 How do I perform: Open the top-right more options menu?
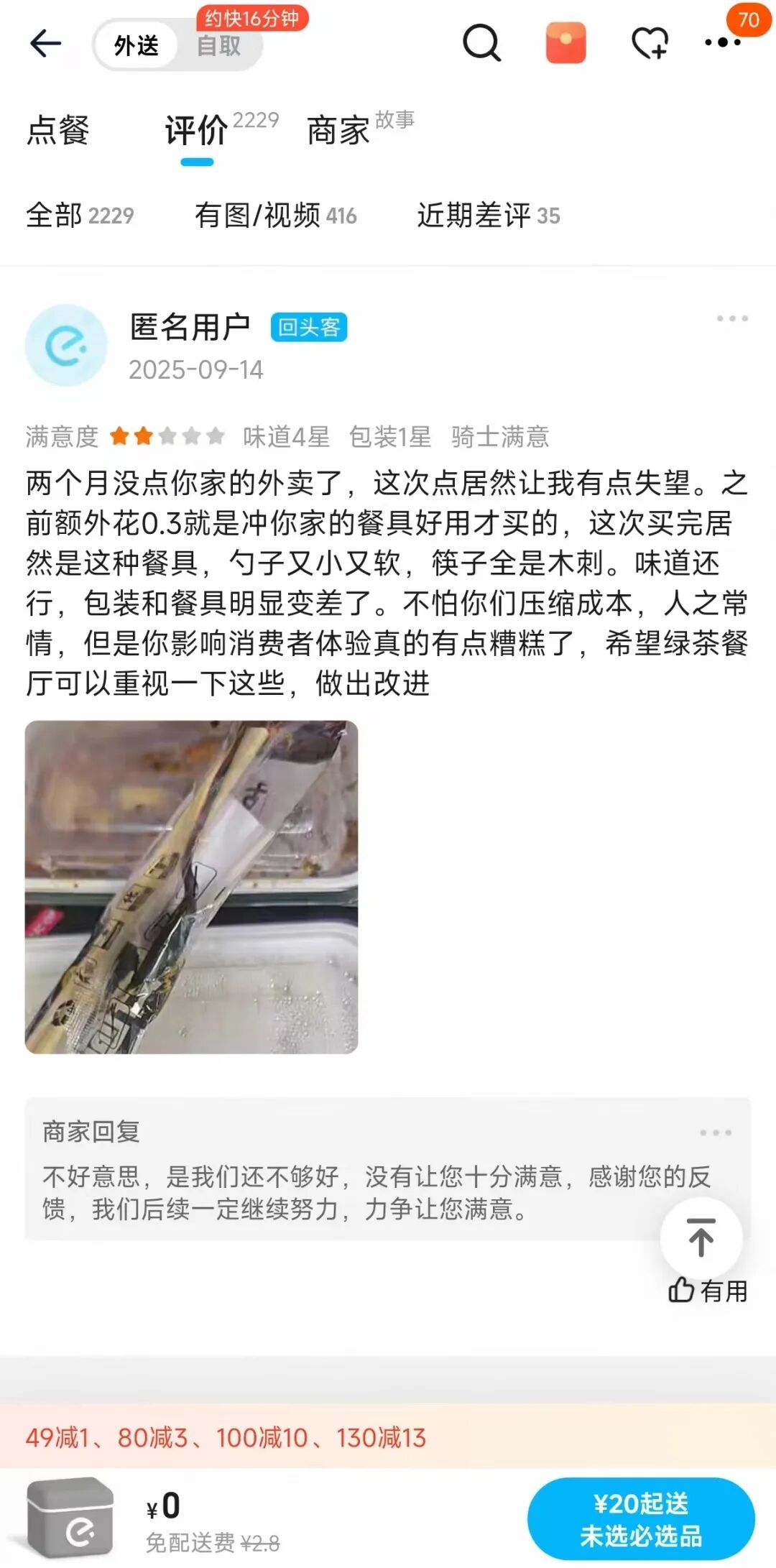pyautogui.click(x=723, y=43)
